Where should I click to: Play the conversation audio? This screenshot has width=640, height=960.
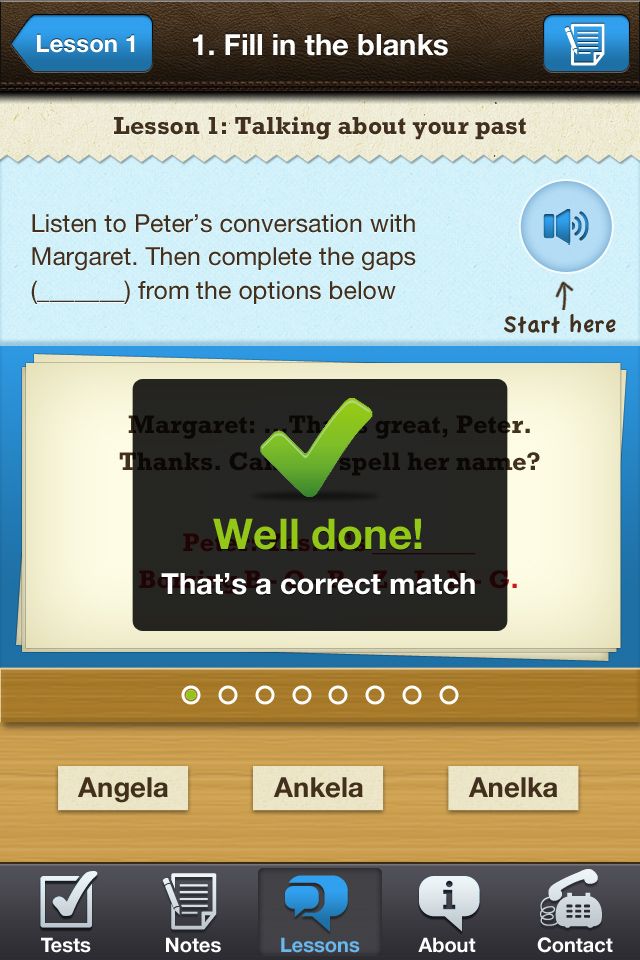click(566, 226)
